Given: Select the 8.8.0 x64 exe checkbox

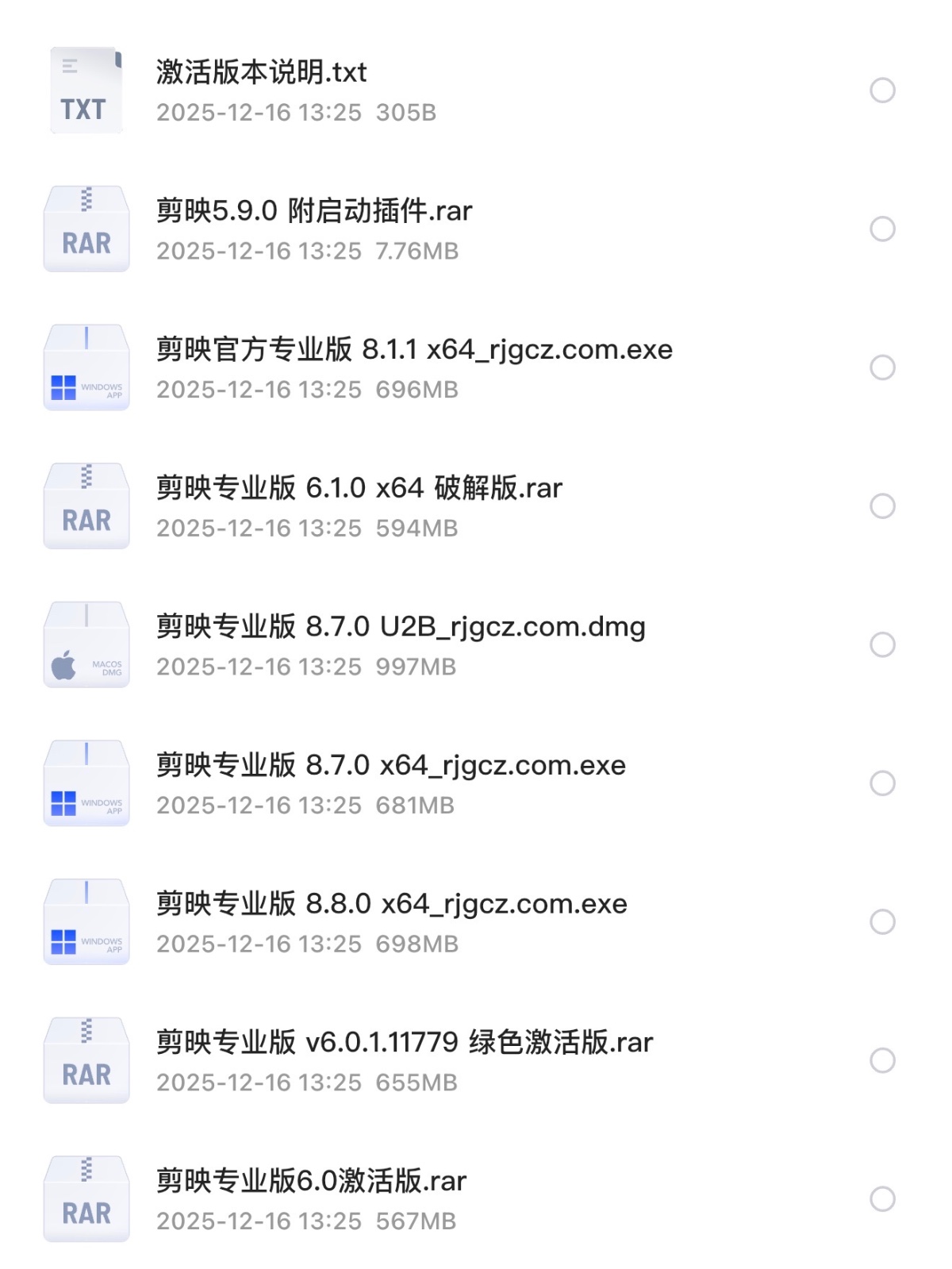Looking at the screenshot, I should tap(882, 922).
